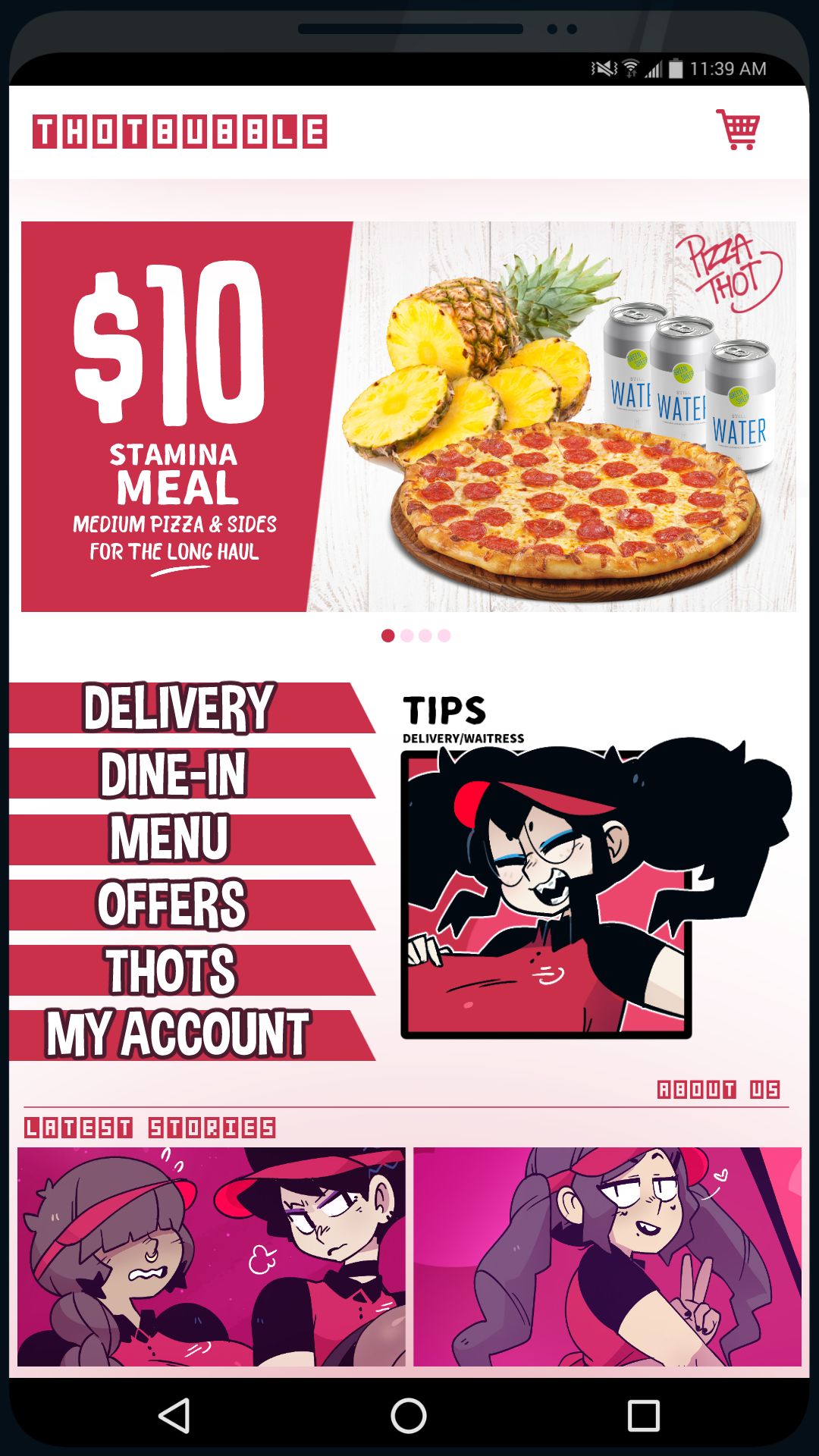The height and width of the screenshot is (1456, 819).
Task: Open the status bar clock area
Action: coord(726,68)
